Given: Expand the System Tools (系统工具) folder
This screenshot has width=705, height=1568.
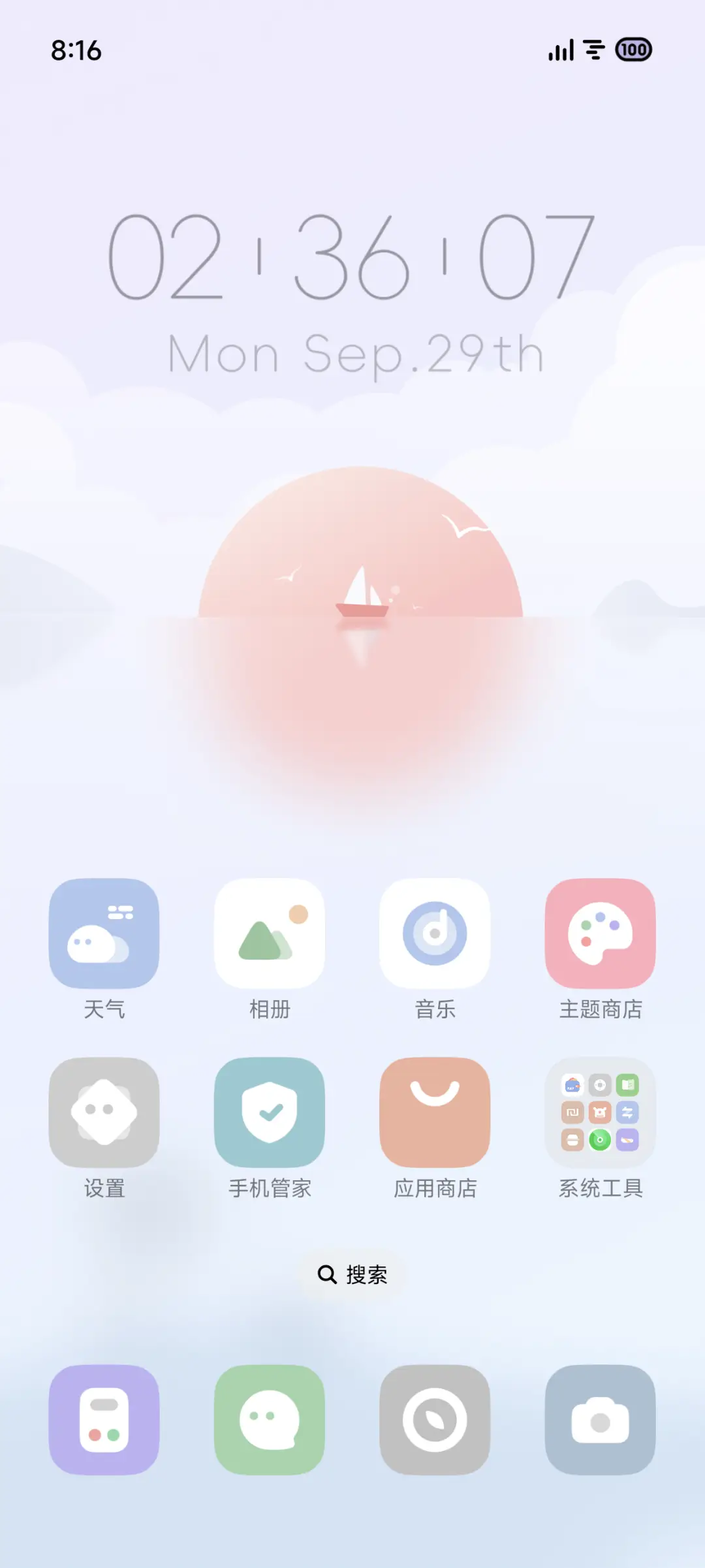Looking at the screenshot, I should pyautogui.click(x=601, y=1112).
